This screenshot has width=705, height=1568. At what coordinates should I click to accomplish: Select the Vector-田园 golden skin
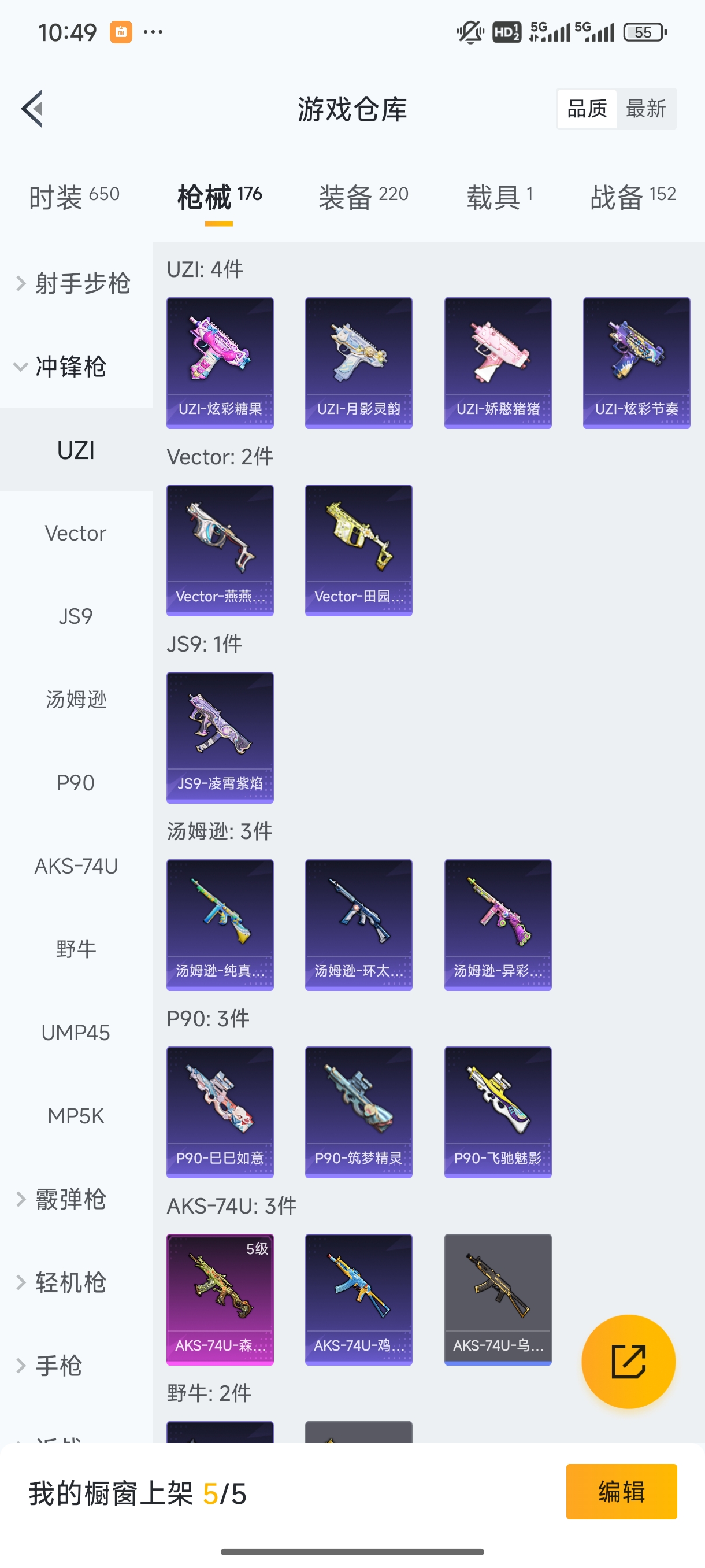[x=358, y=548]
